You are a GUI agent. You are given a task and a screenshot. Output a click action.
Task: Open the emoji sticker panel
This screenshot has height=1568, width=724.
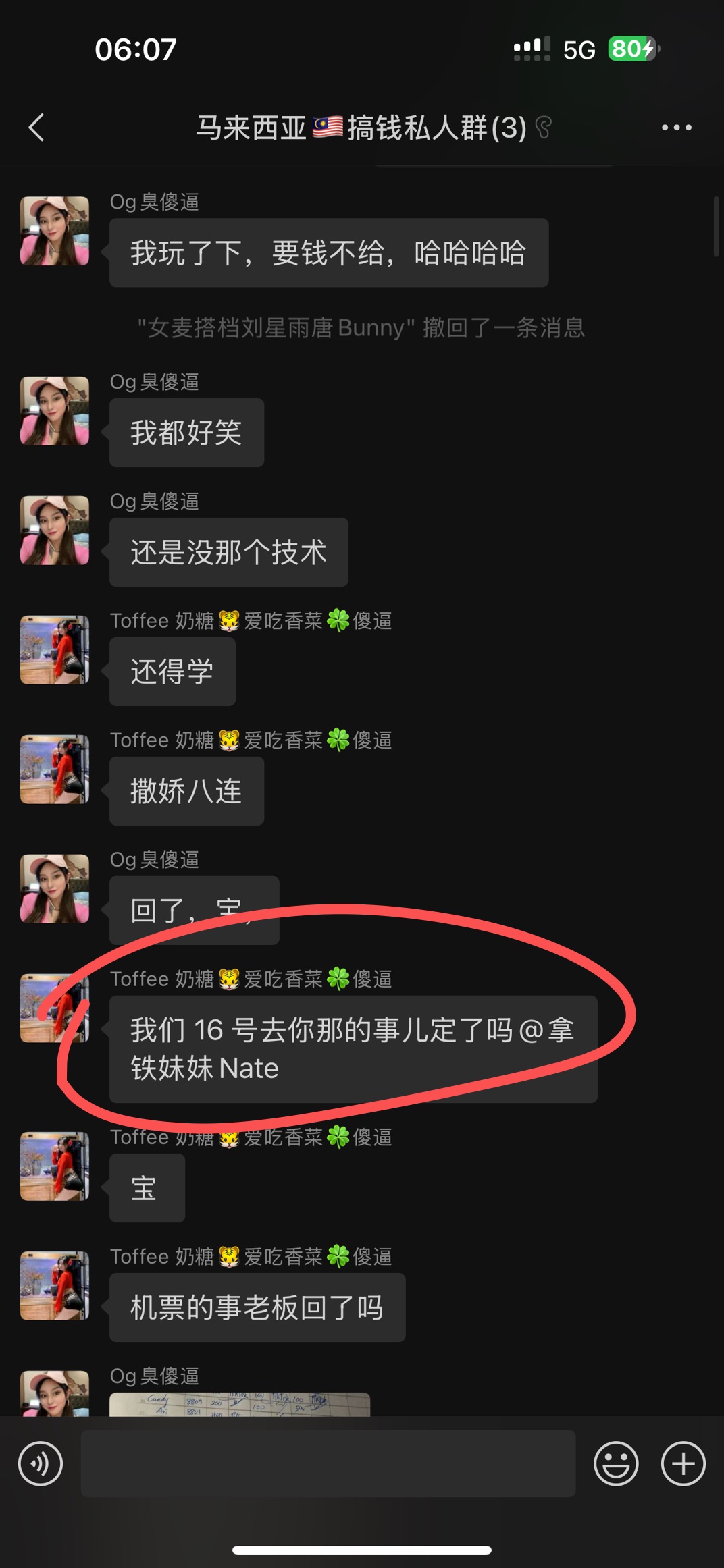point(616,1463)
